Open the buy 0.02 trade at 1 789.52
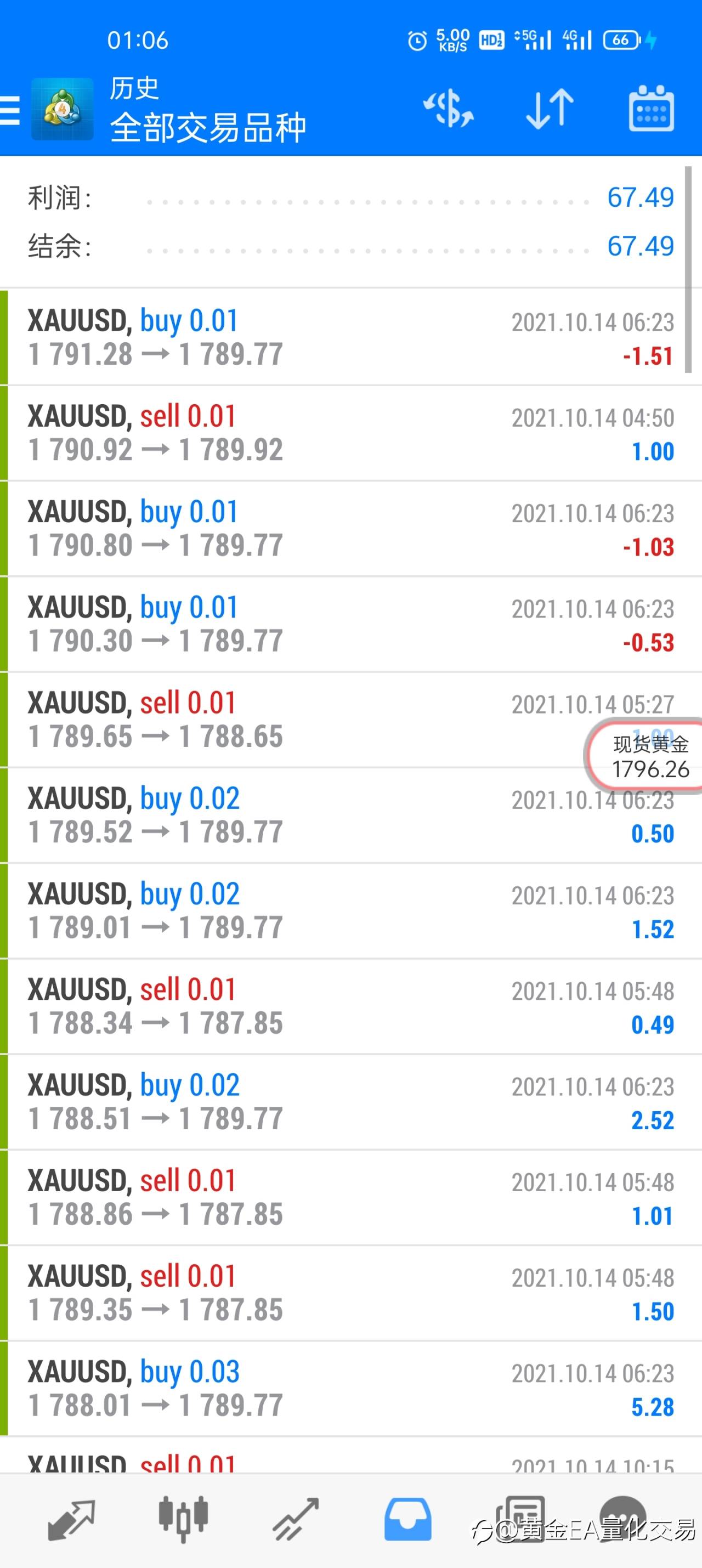Image resolution: width=702 pixels, height=1568 pixels. coord(350,816)
